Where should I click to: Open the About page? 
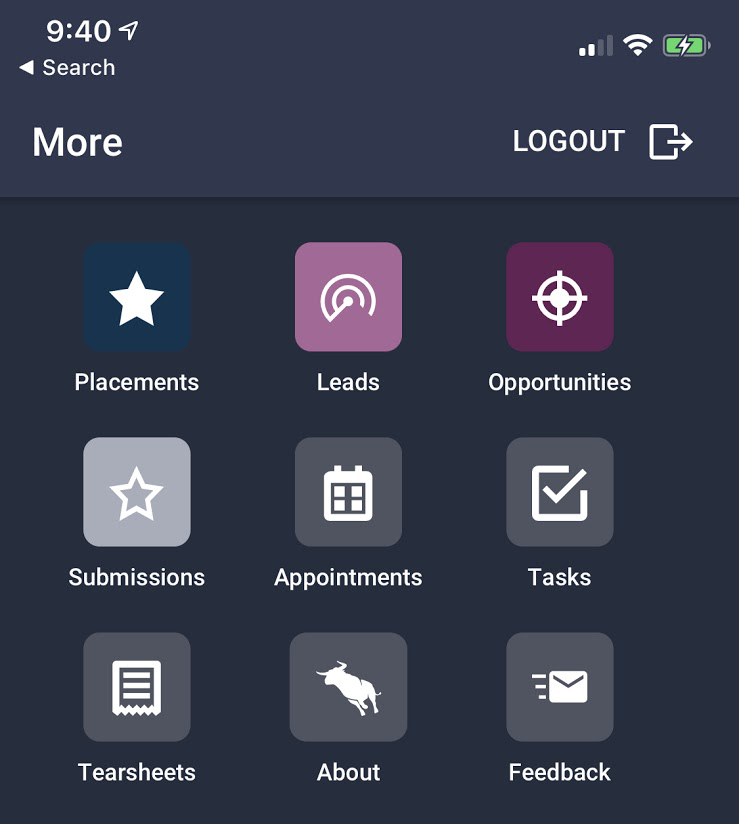[348, 687]
